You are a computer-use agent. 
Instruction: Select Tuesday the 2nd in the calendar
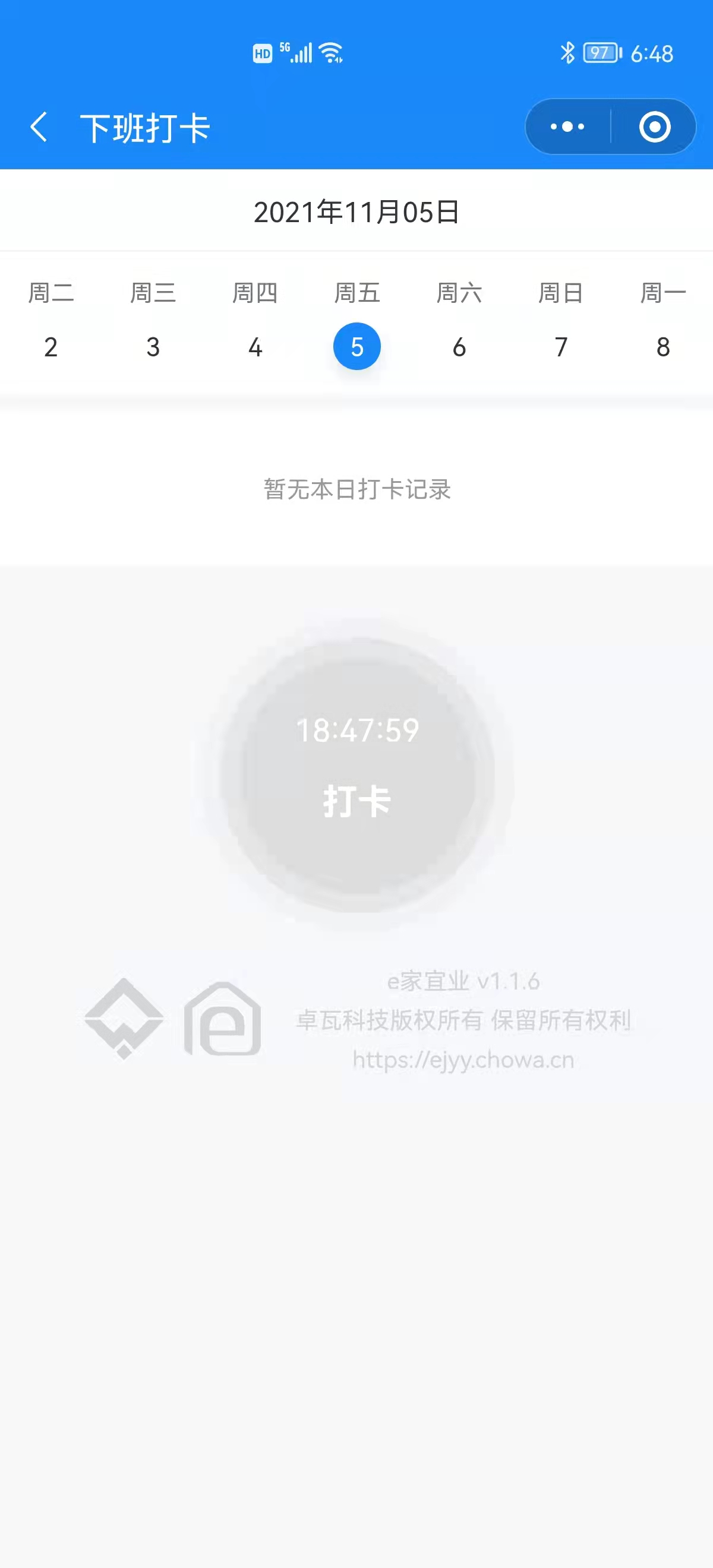(51, 347)
